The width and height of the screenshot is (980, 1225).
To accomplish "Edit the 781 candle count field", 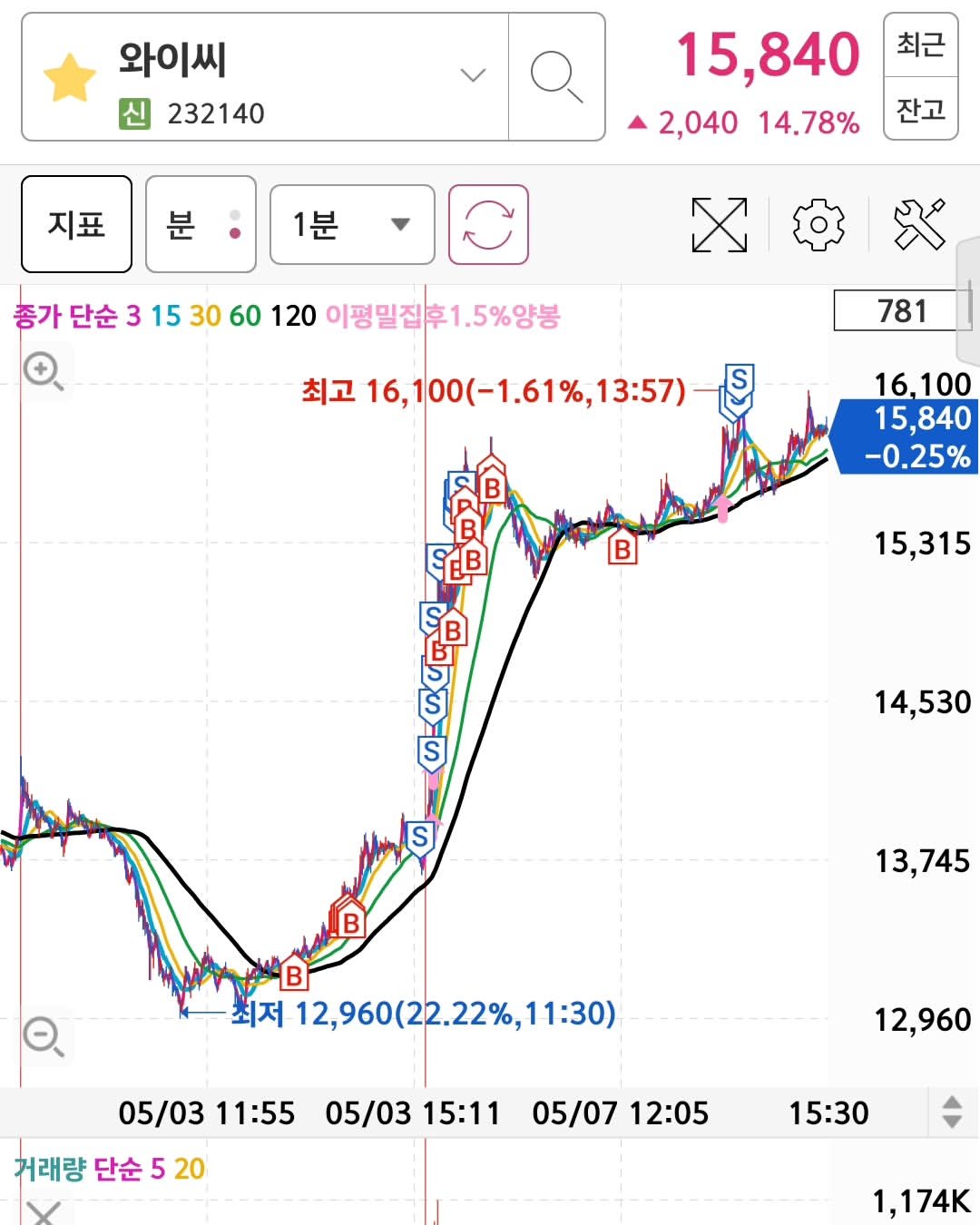I will pyautogui.click(x=896, y=311).
